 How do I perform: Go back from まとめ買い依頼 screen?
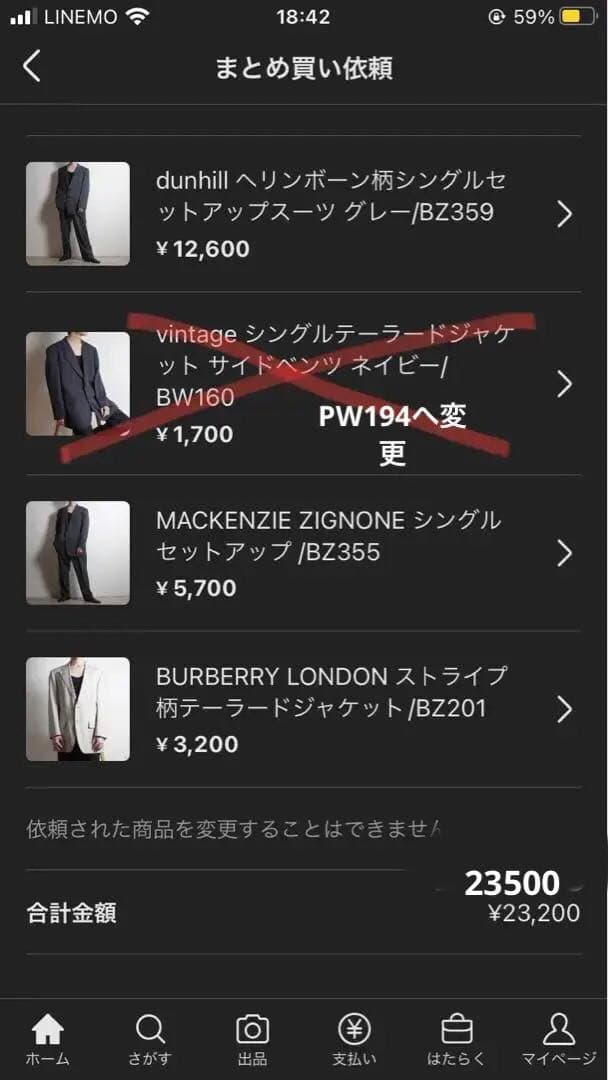point(32,67)
